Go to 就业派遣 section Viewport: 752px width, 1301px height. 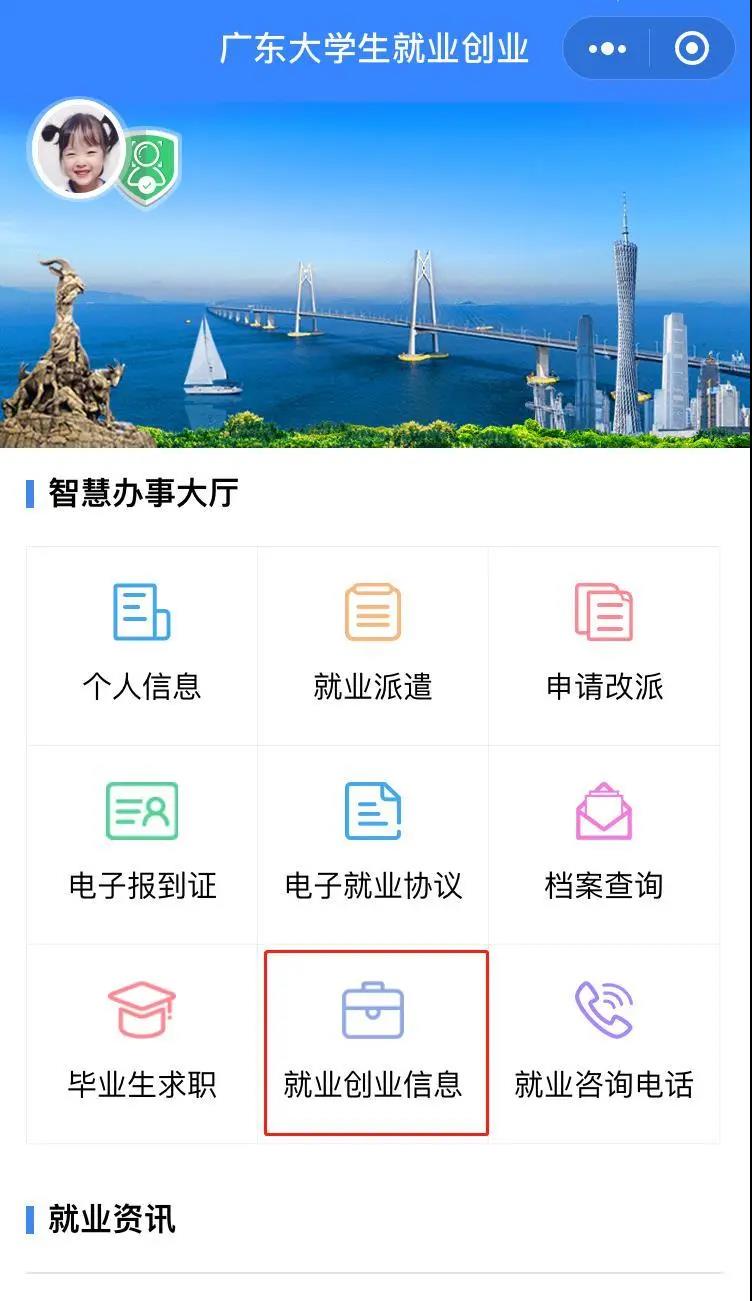[x=373, y=645]
